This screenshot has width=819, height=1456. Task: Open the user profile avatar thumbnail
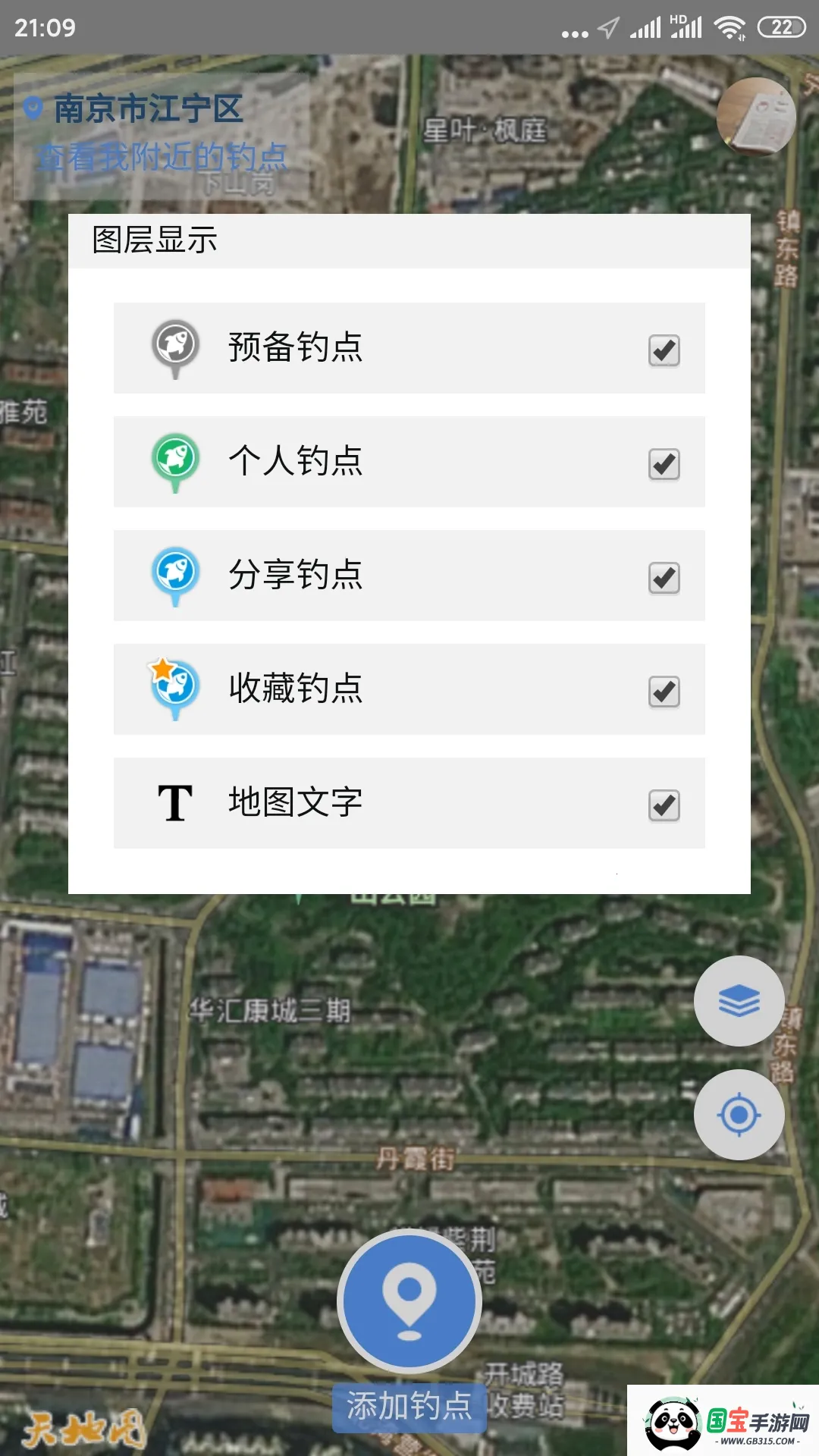click(x=755, y=117)
